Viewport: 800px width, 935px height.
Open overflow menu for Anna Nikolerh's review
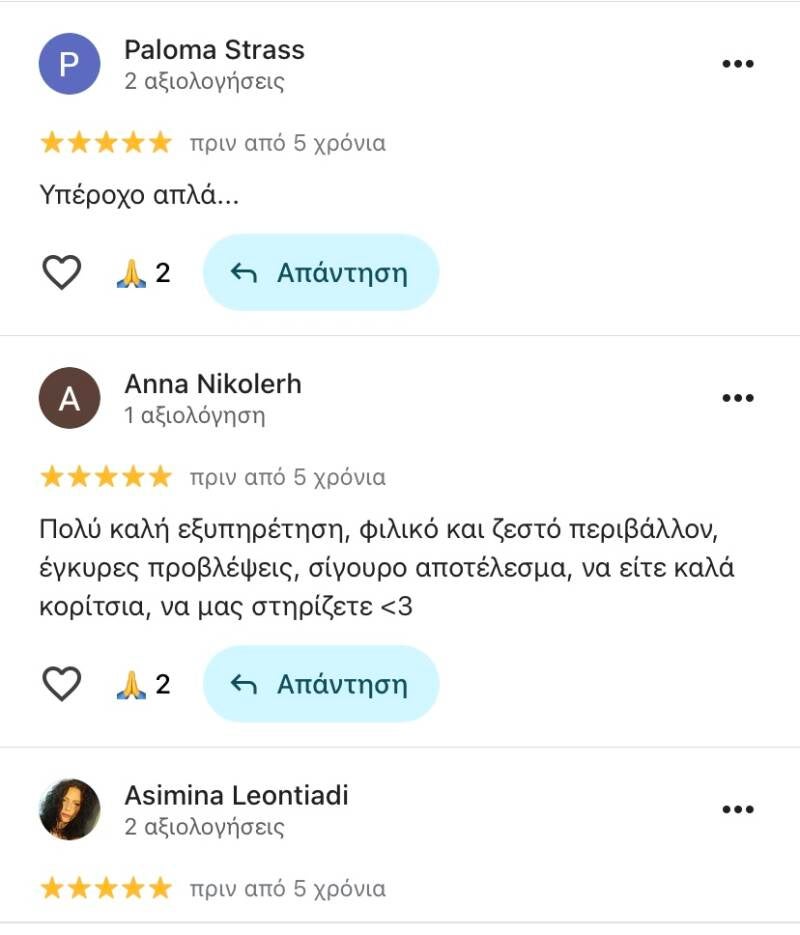737,398
